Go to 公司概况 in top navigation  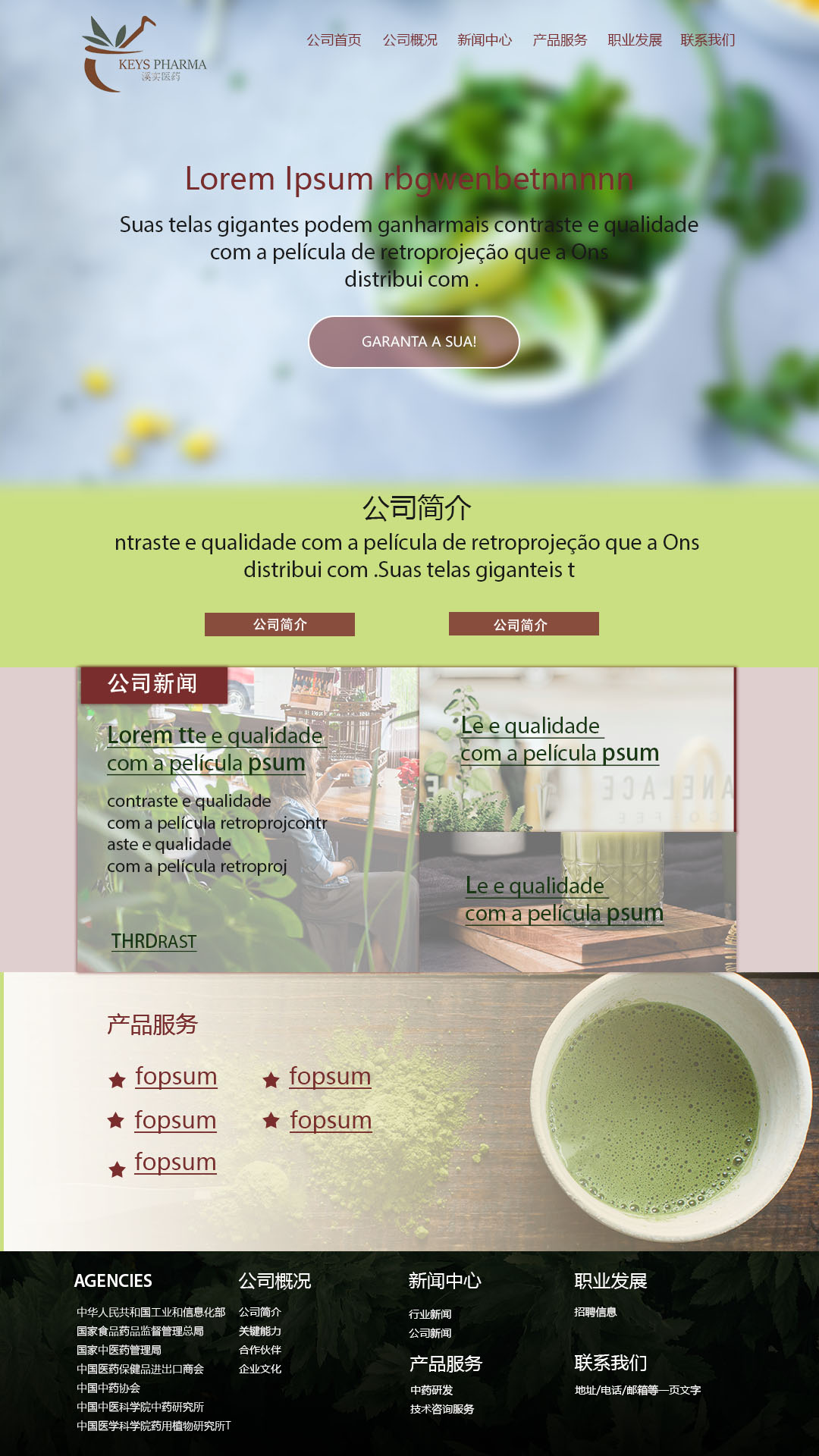point(409,40)
